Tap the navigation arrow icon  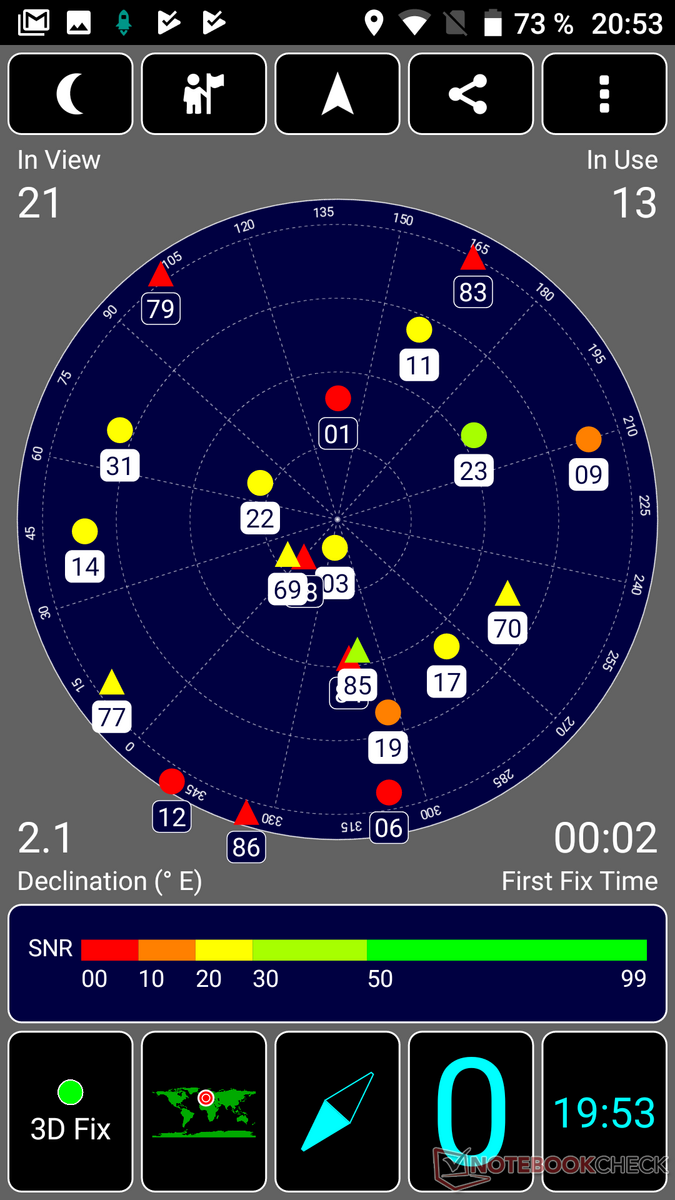tap(337, 94)
